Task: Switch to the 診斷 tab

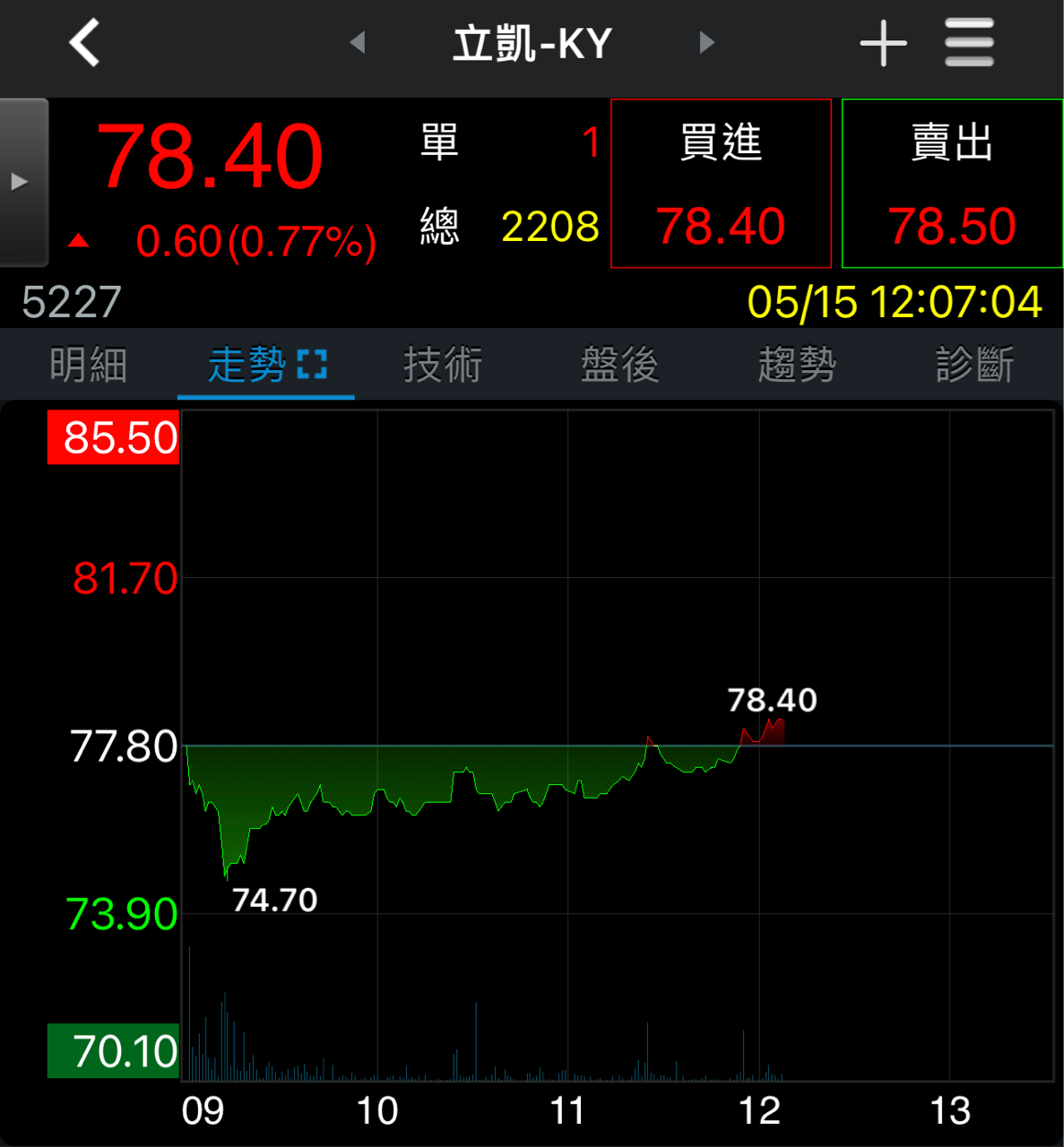Action: (x=974, y=366)
